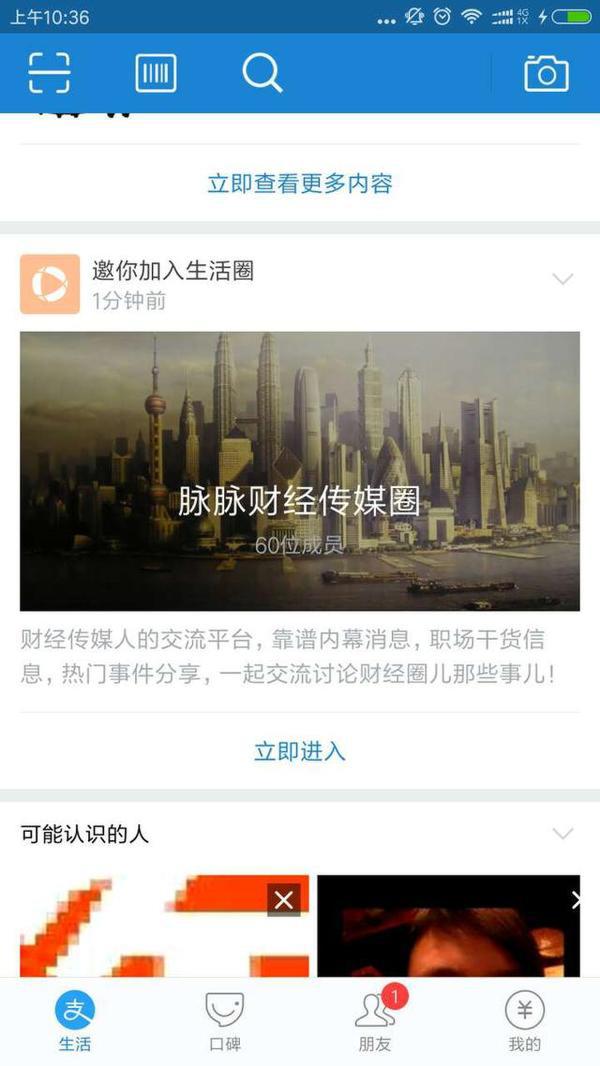This screenshot has height=1066, width=600.
Task: Expand the chevron beside 可能认识的人
Action: click(x=563, y=833)
